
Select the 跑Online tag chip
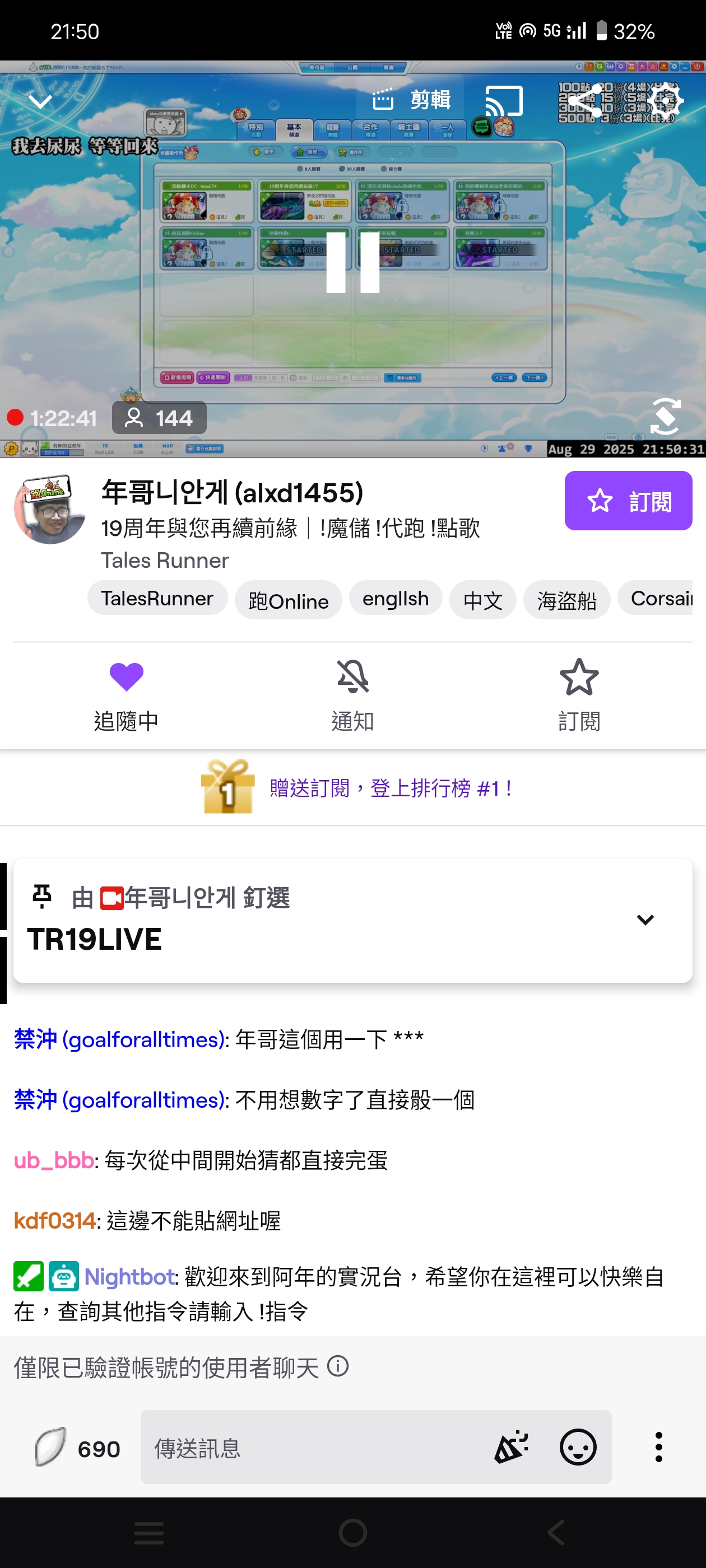click(288, 601)
